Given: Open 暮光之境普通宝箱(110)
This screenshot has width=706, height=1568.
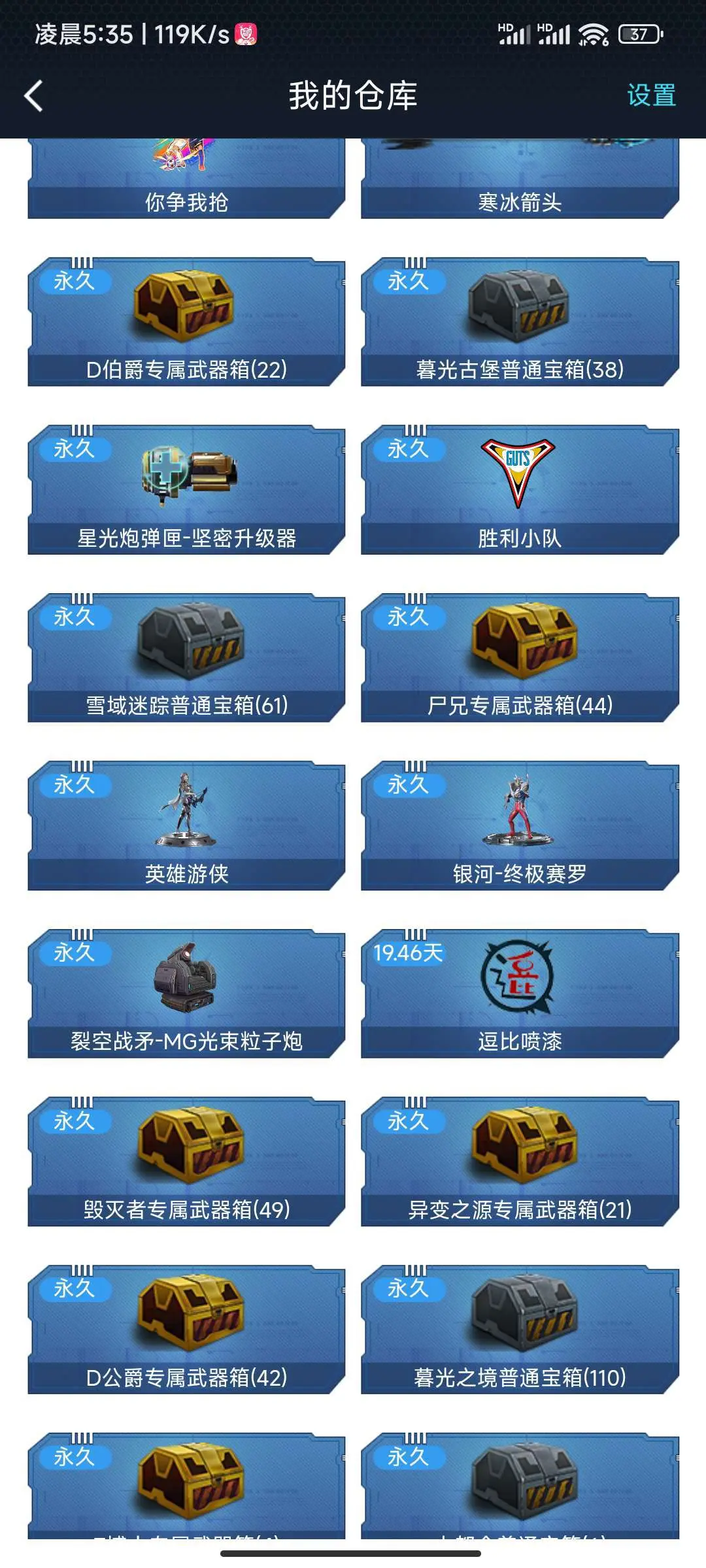Looking at the screenshot, I should point(520,1329).
